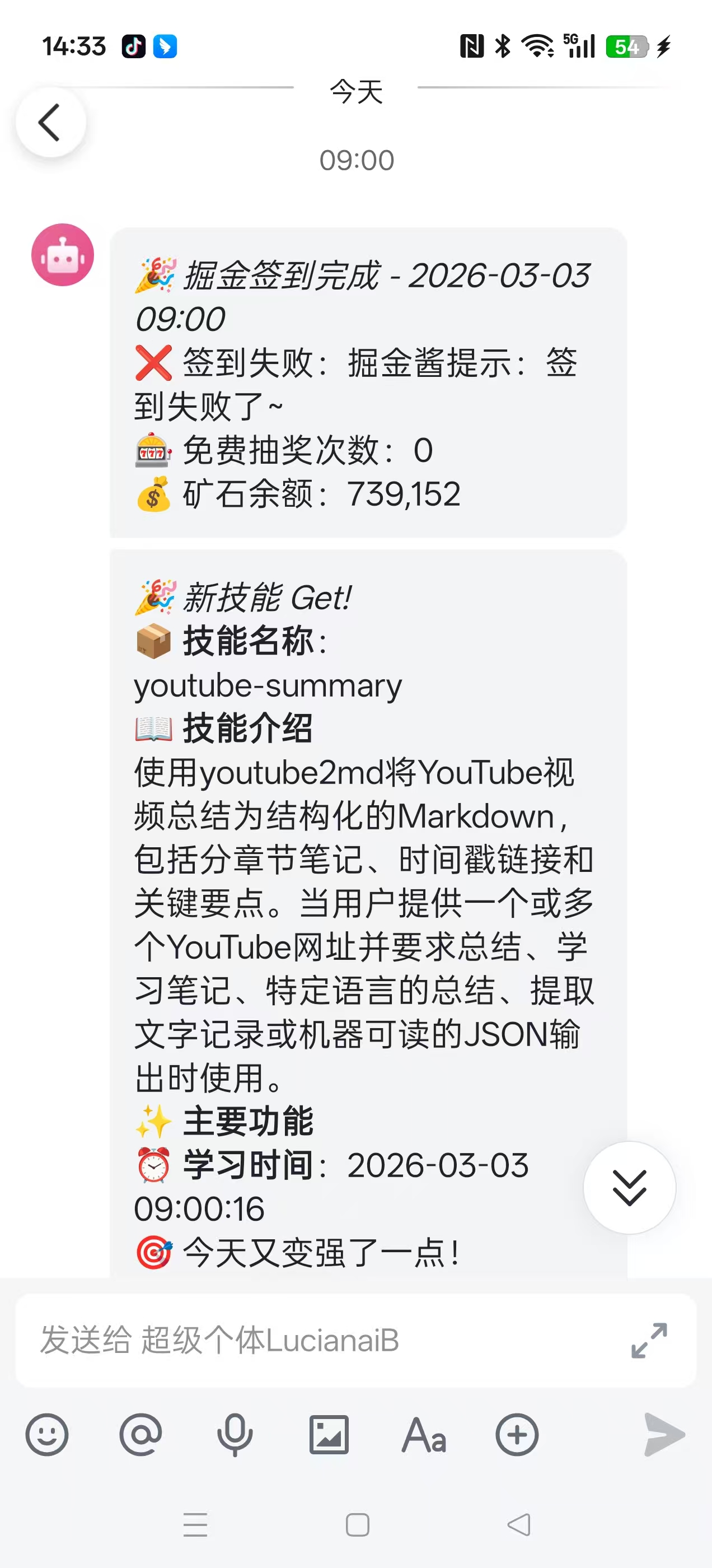The image size is (712, 1568).
Task: Open the system recent apps menu
Action: (x=195, y=1525)
